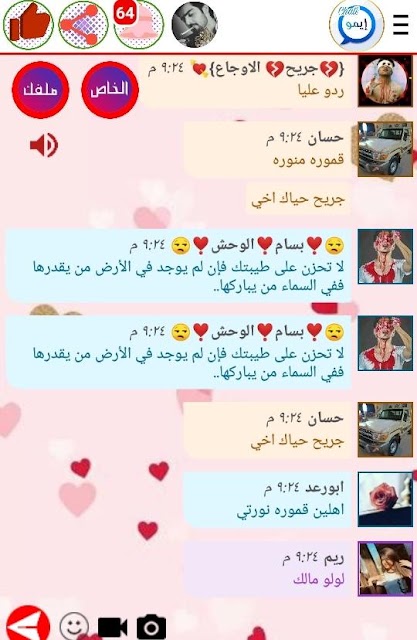The height and width of the screenshot is (640, 417).
Task: Open the الخاص private messages button
Action: tap(110, 89)
